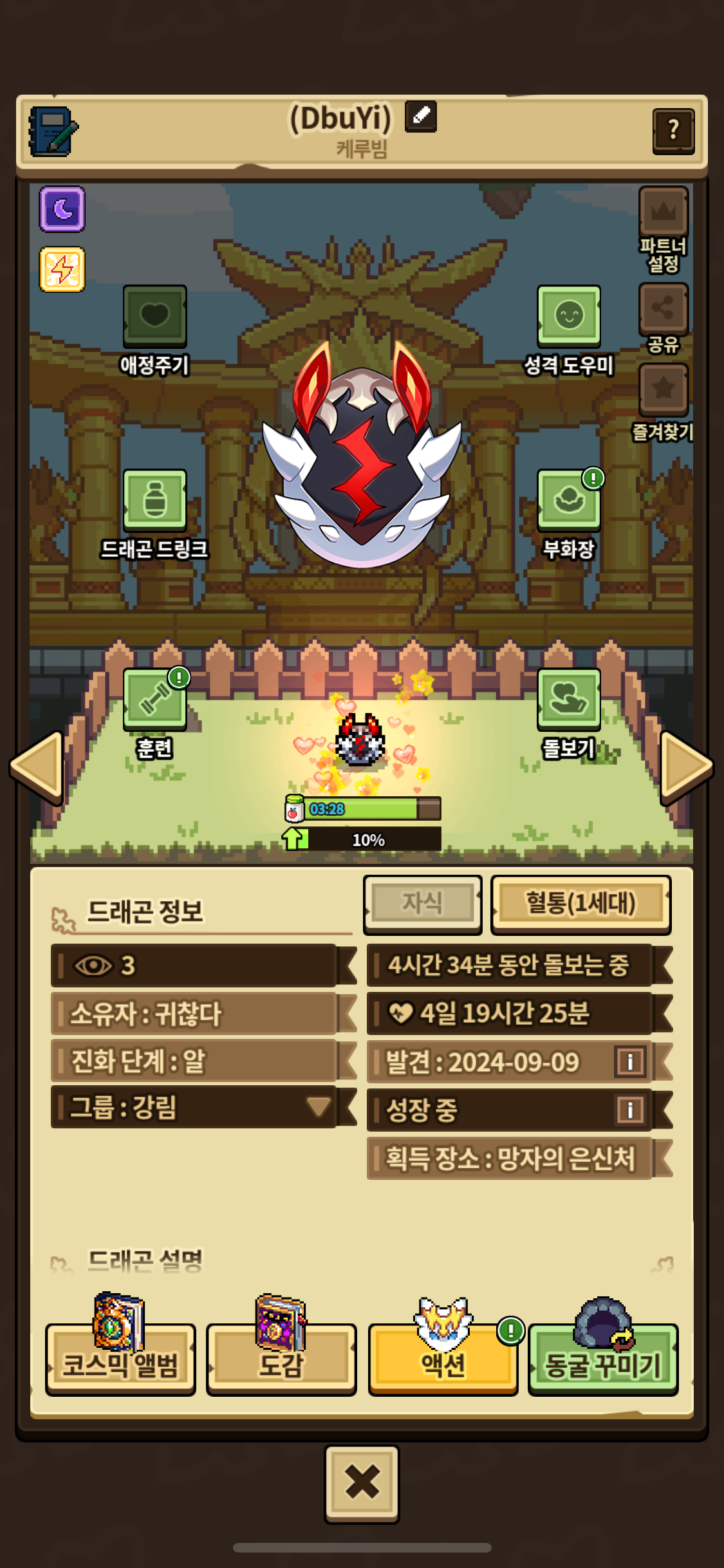
Task: Tap the 애정주기 affection button
Action: point(155,317)
